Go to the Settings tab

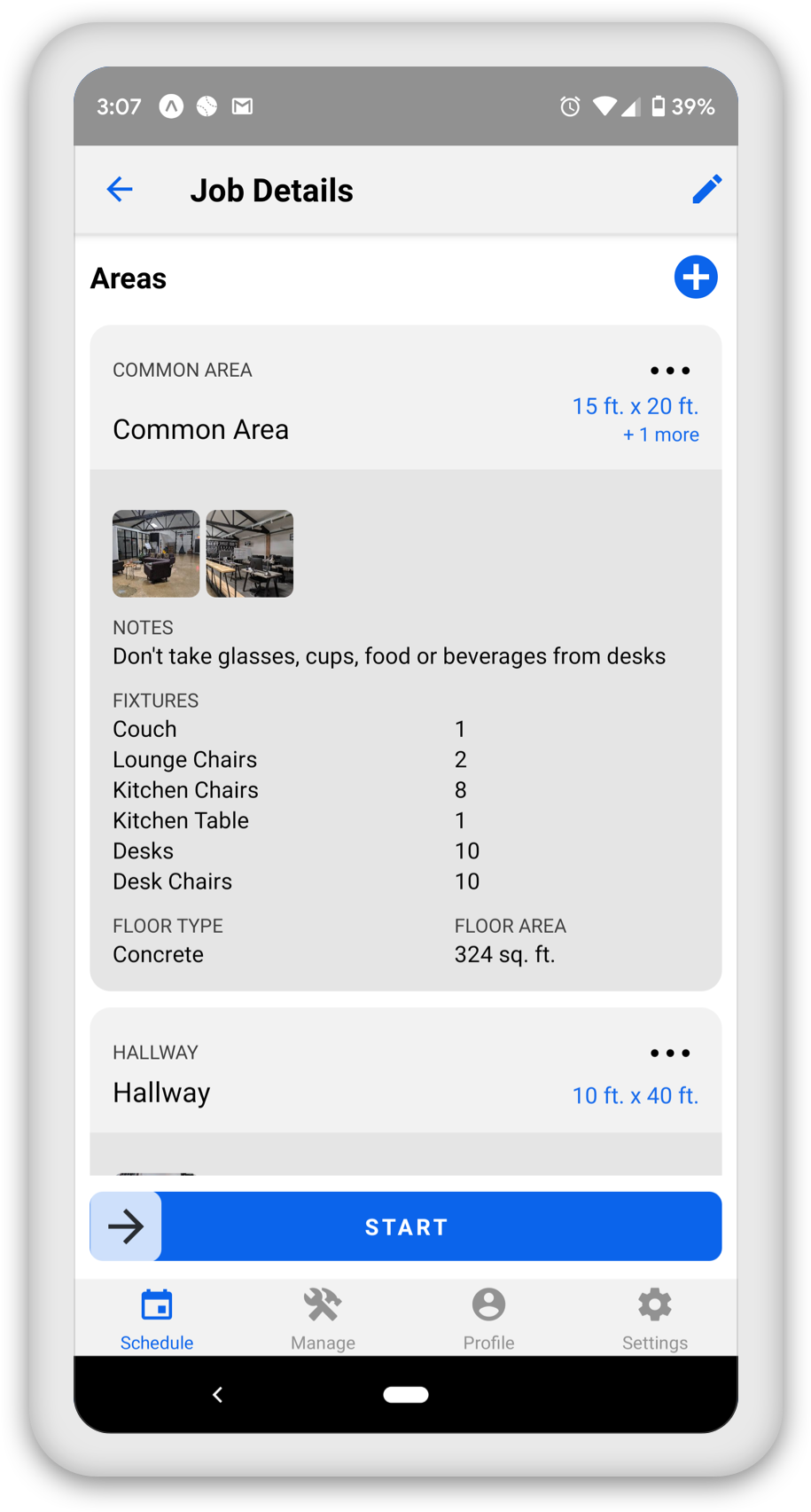tap(655, 1320)
